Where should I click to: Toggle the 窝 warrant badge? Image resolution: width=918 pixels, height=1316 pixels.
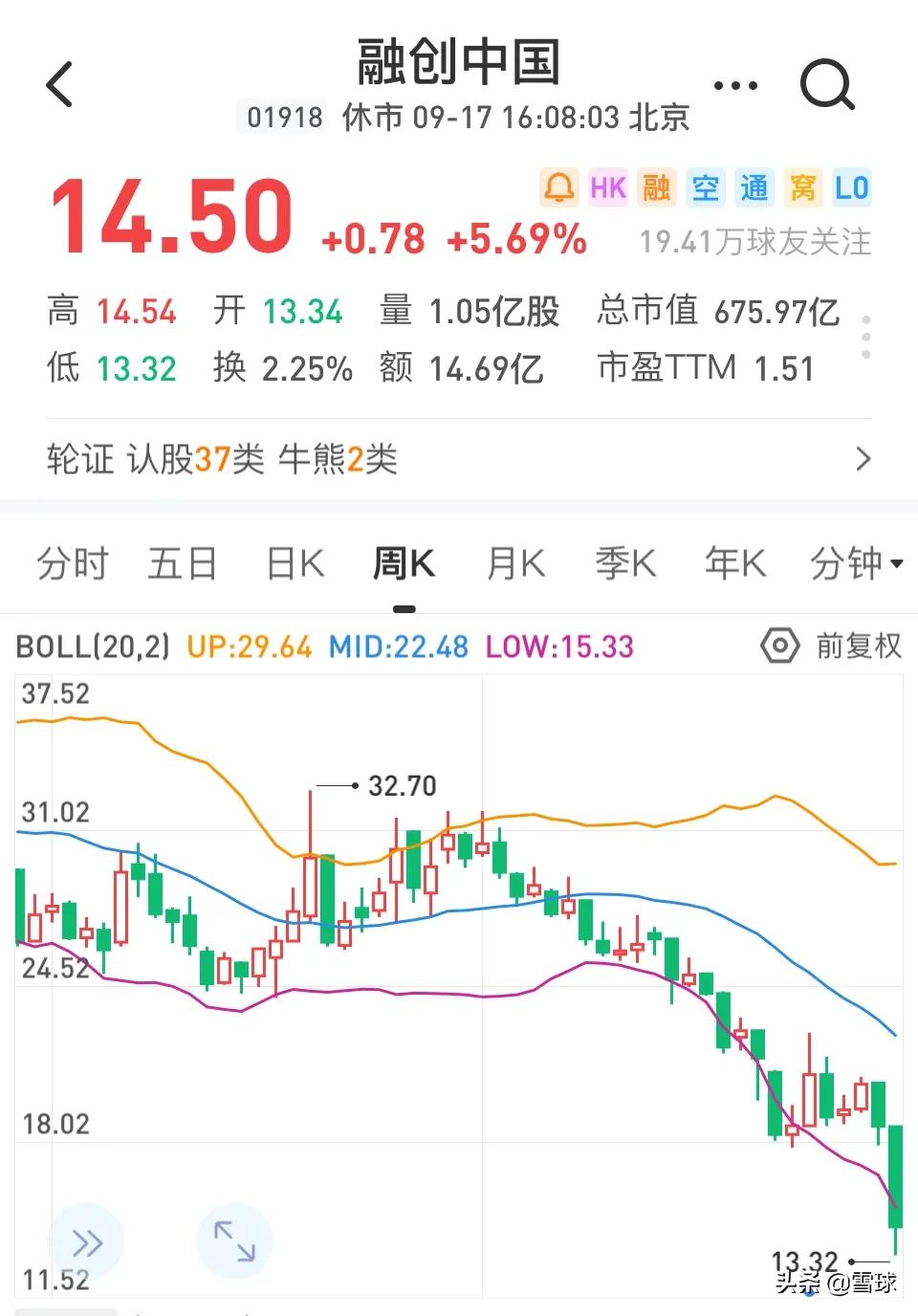coord(803,187)
